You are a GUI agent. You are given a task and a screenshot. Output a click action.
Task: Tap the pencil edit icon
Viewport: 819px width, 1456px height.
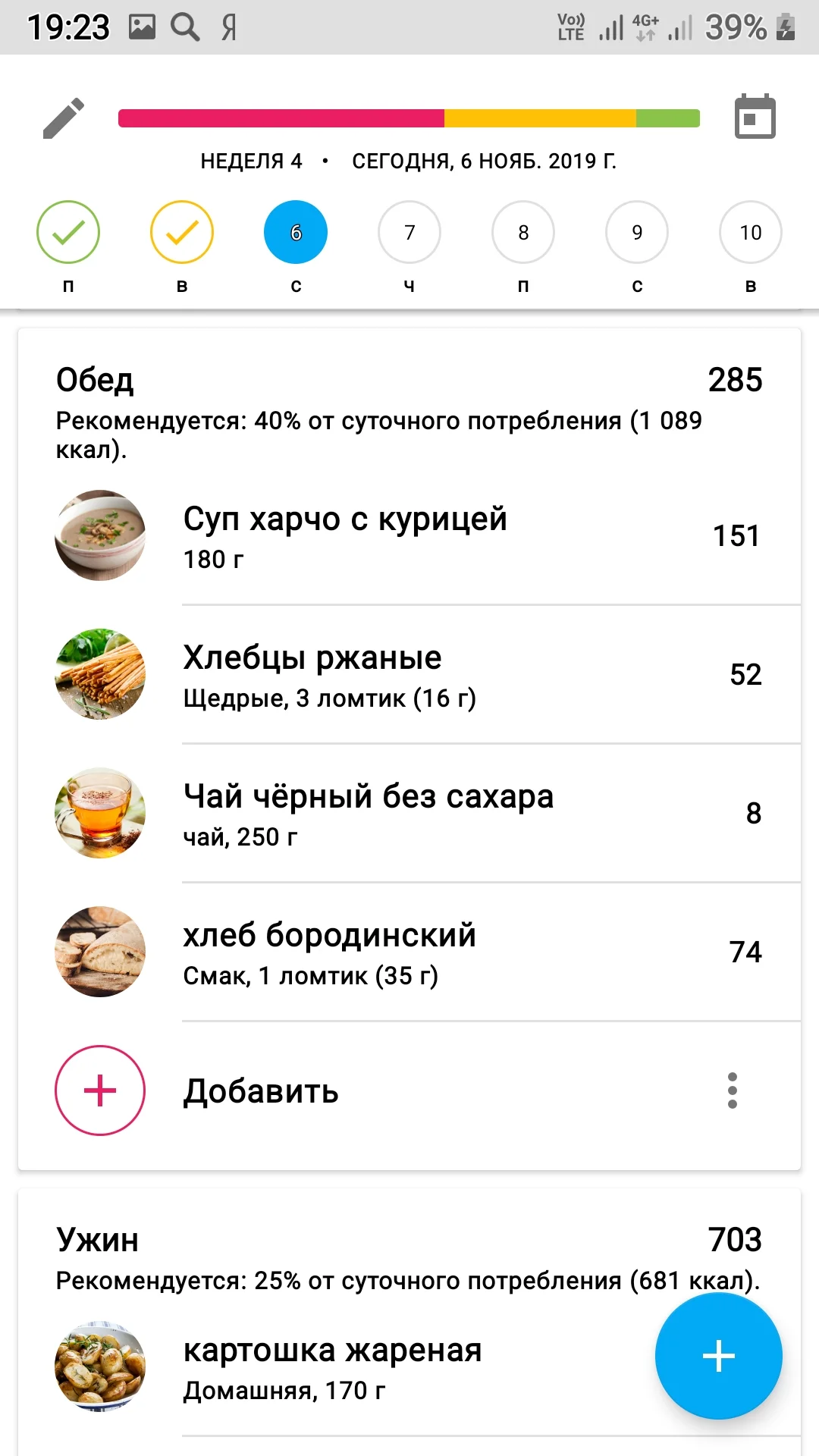tap(64, 118)
